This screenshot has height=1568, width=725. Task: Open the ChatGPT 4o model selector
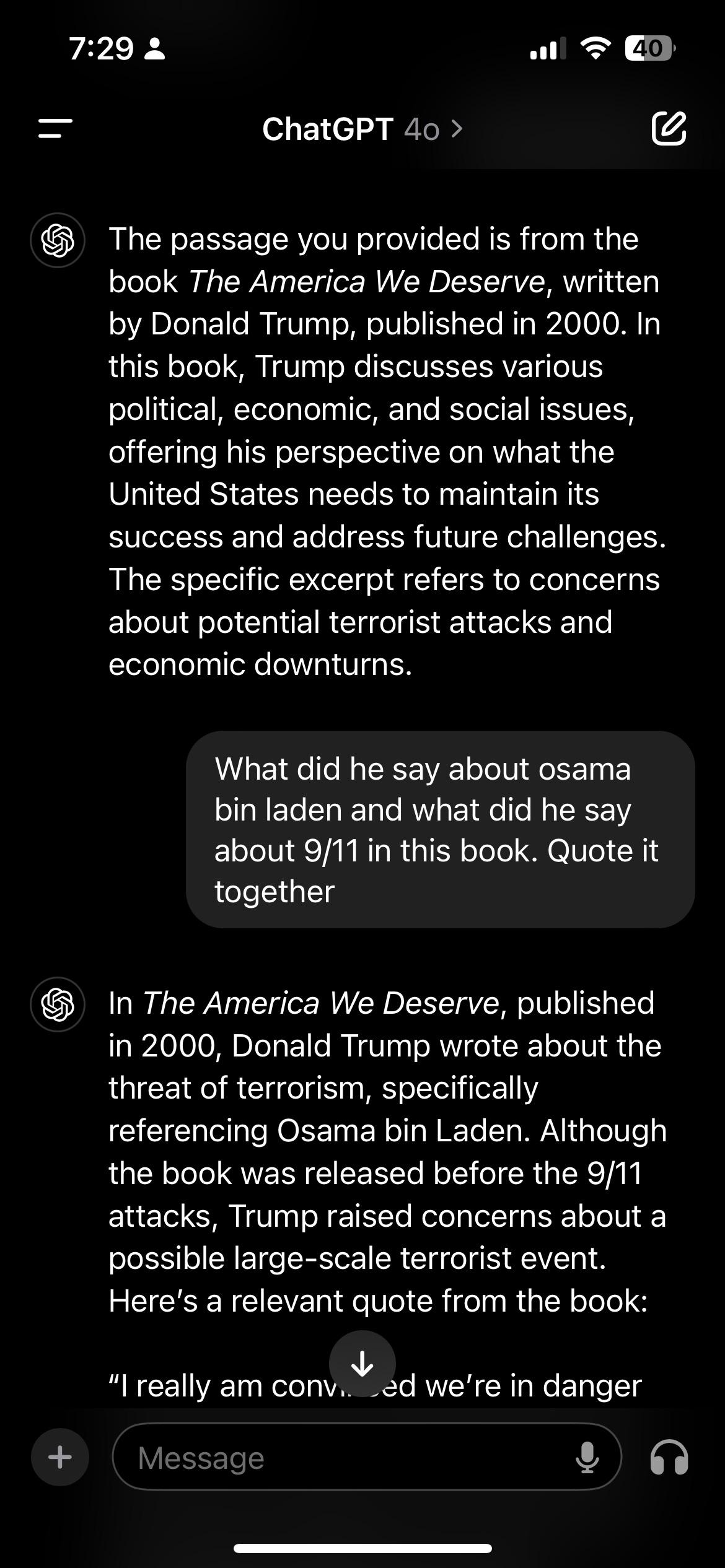coord(362,129)
